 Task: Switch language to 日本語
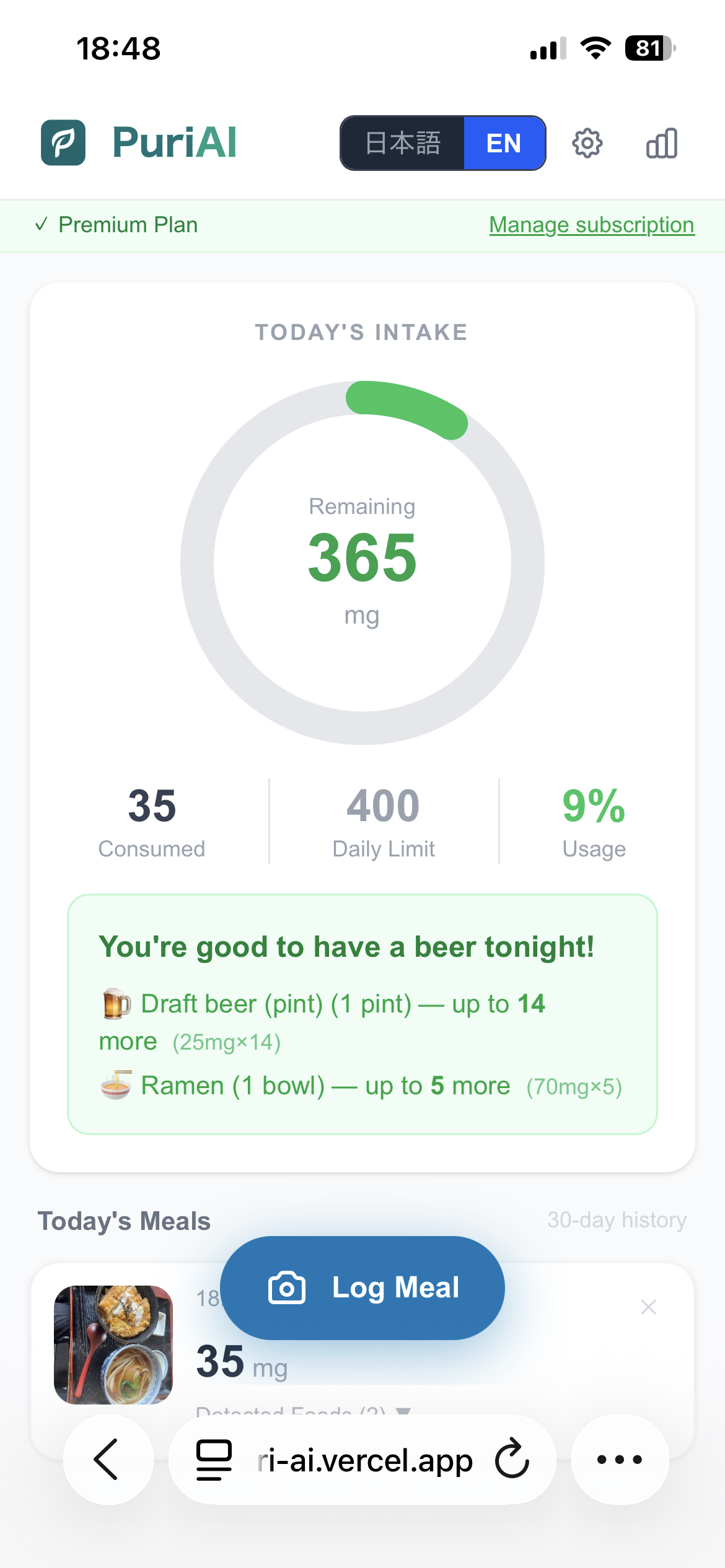coord(403,143)
